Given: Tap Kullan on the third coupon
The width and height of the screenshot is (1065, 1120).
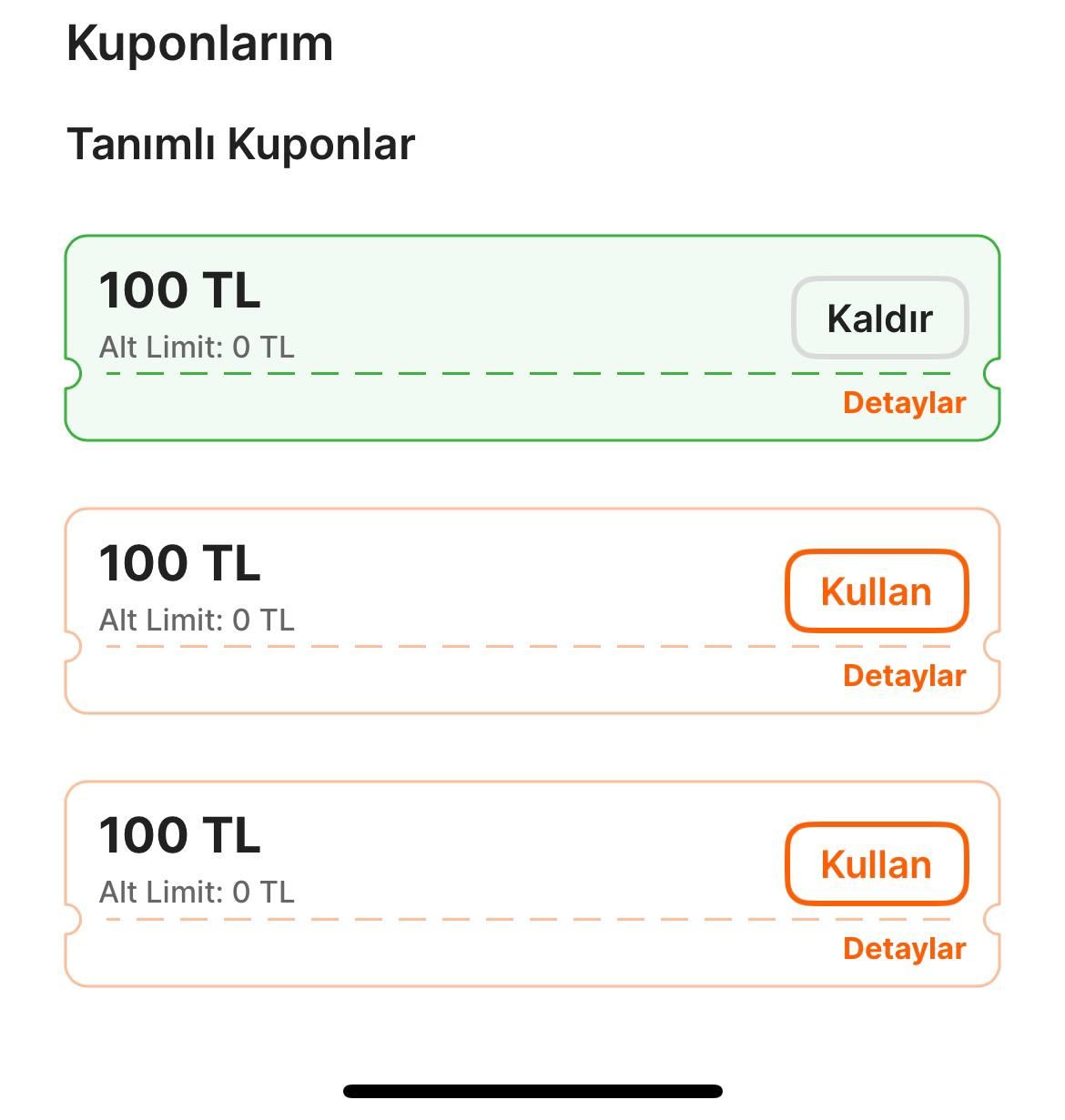Looking at the screenshot, I should [876, 864].
